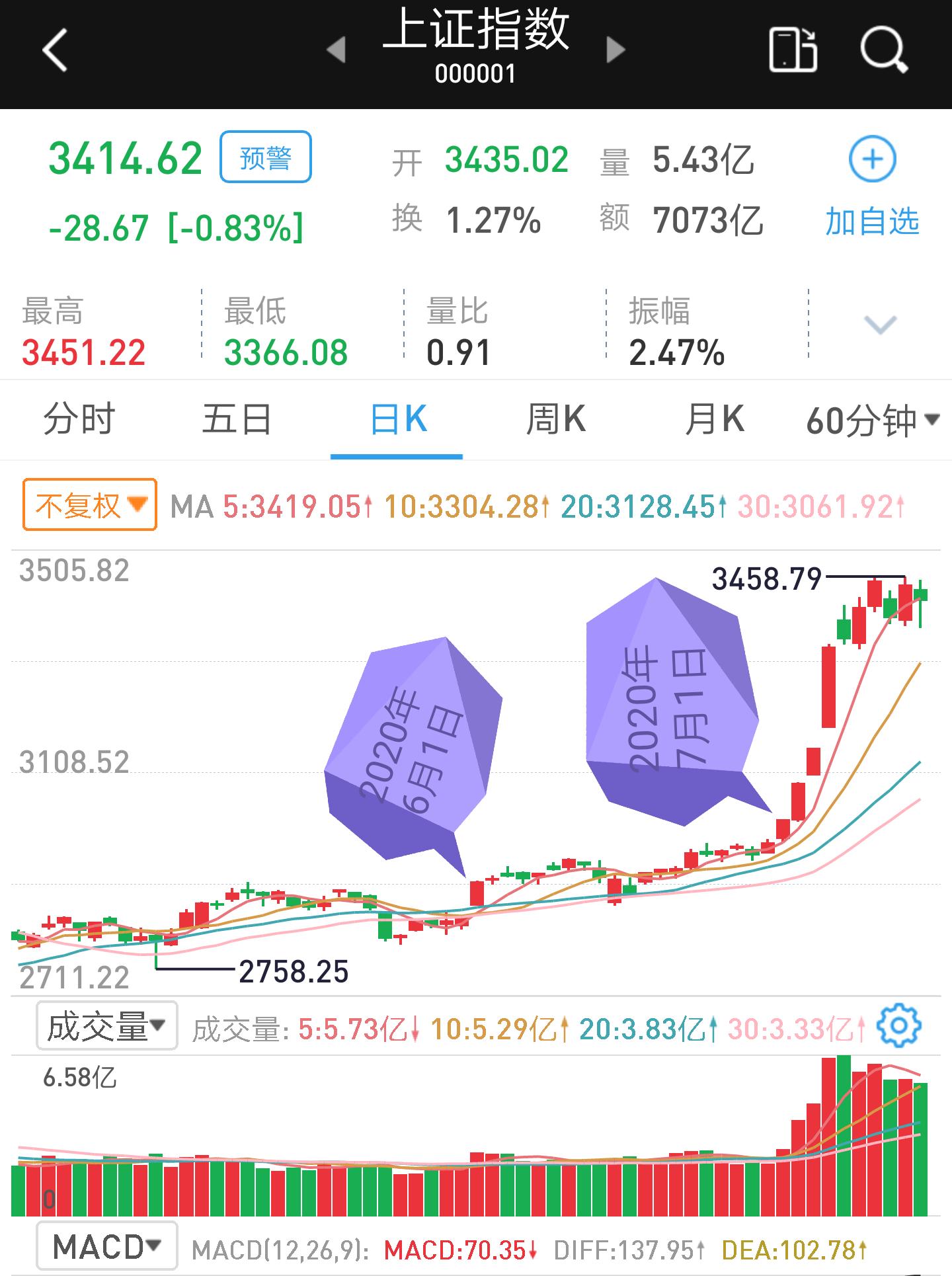
Task: Toggle the 预警 price alert
Action: coord(264,156)
